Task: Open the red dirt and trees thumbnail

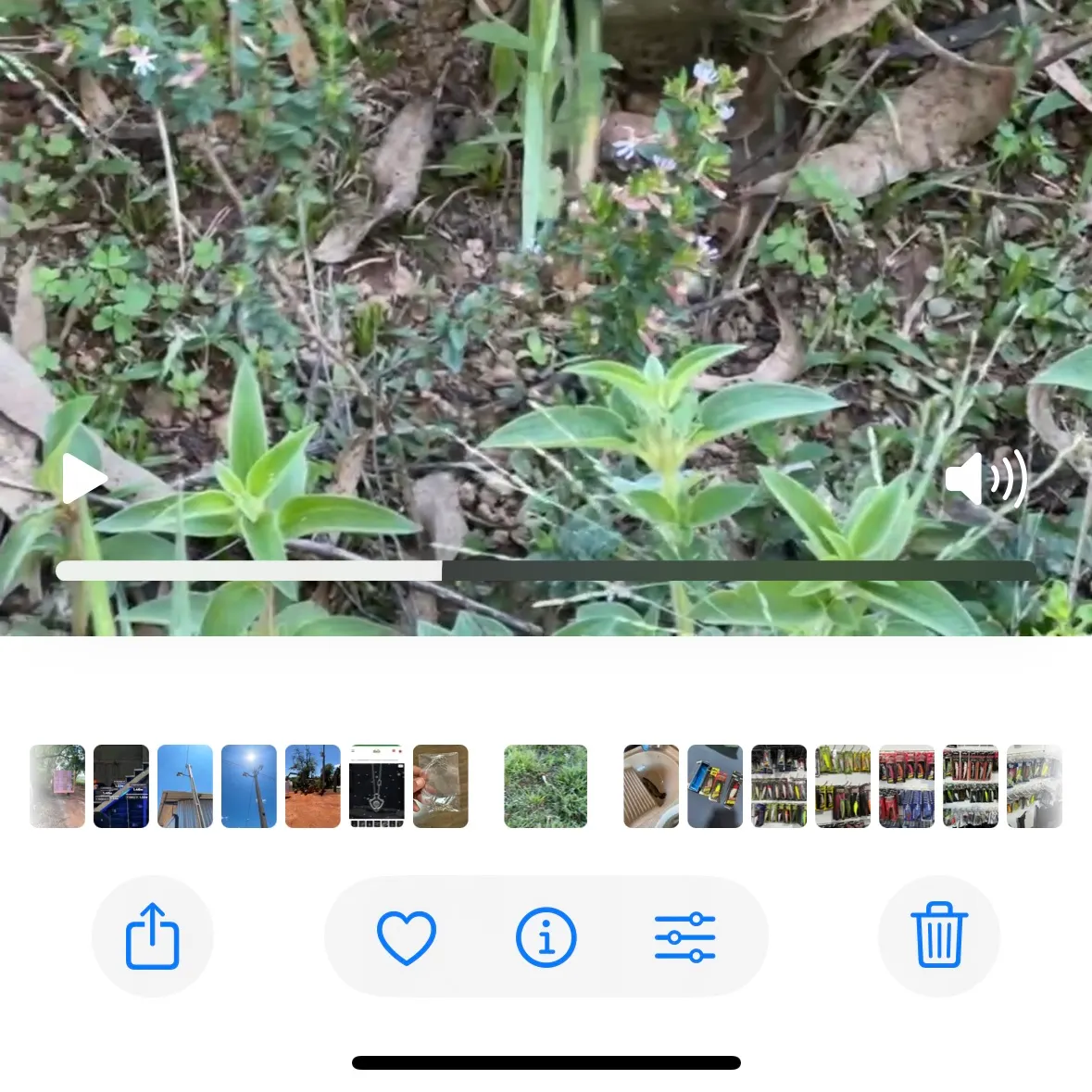Action: pyautogui.click(x=312, y=786)
